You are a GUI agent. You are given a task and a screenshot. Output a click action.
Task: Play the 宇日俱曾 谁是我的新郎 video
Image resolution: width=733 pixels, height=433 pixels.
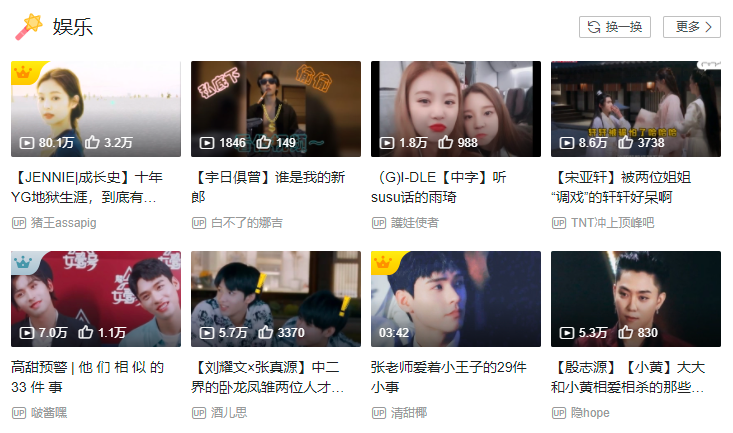pos(276,109)
